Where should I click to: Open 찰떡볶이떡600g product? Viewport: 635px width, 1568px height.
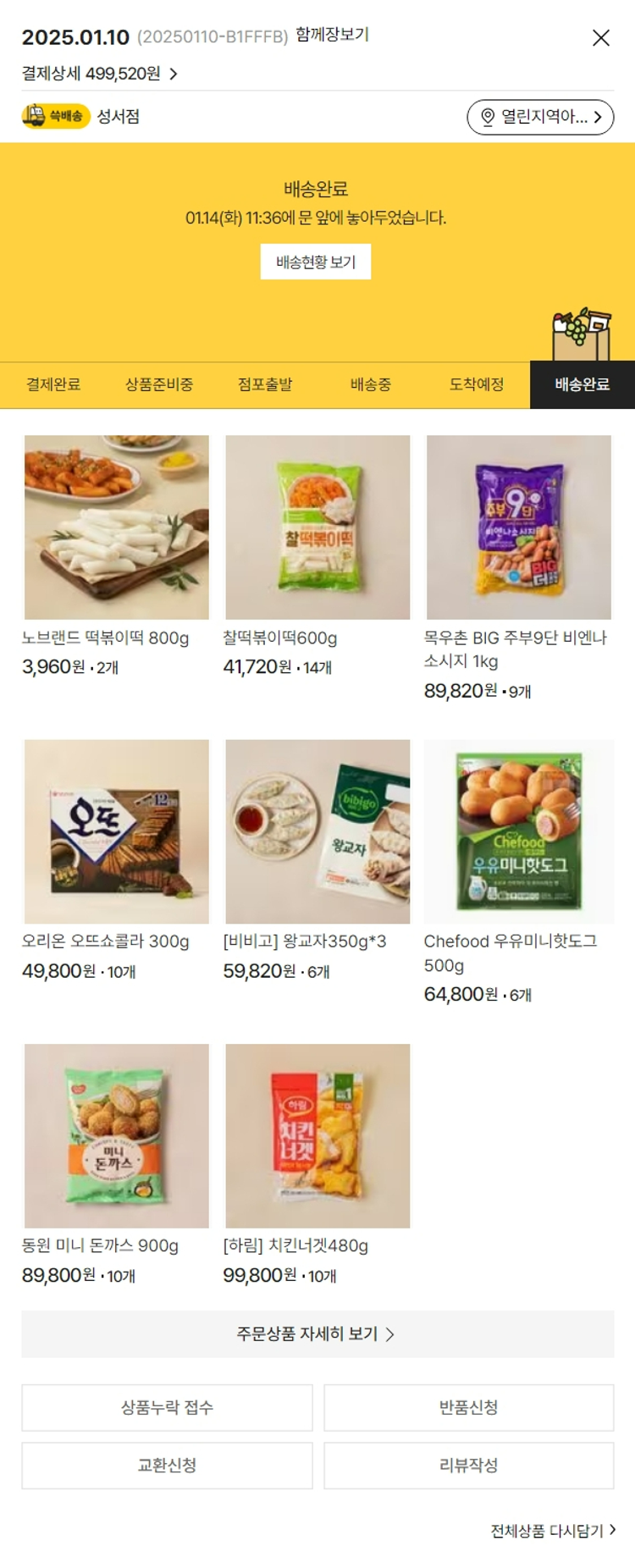(317, 527)
